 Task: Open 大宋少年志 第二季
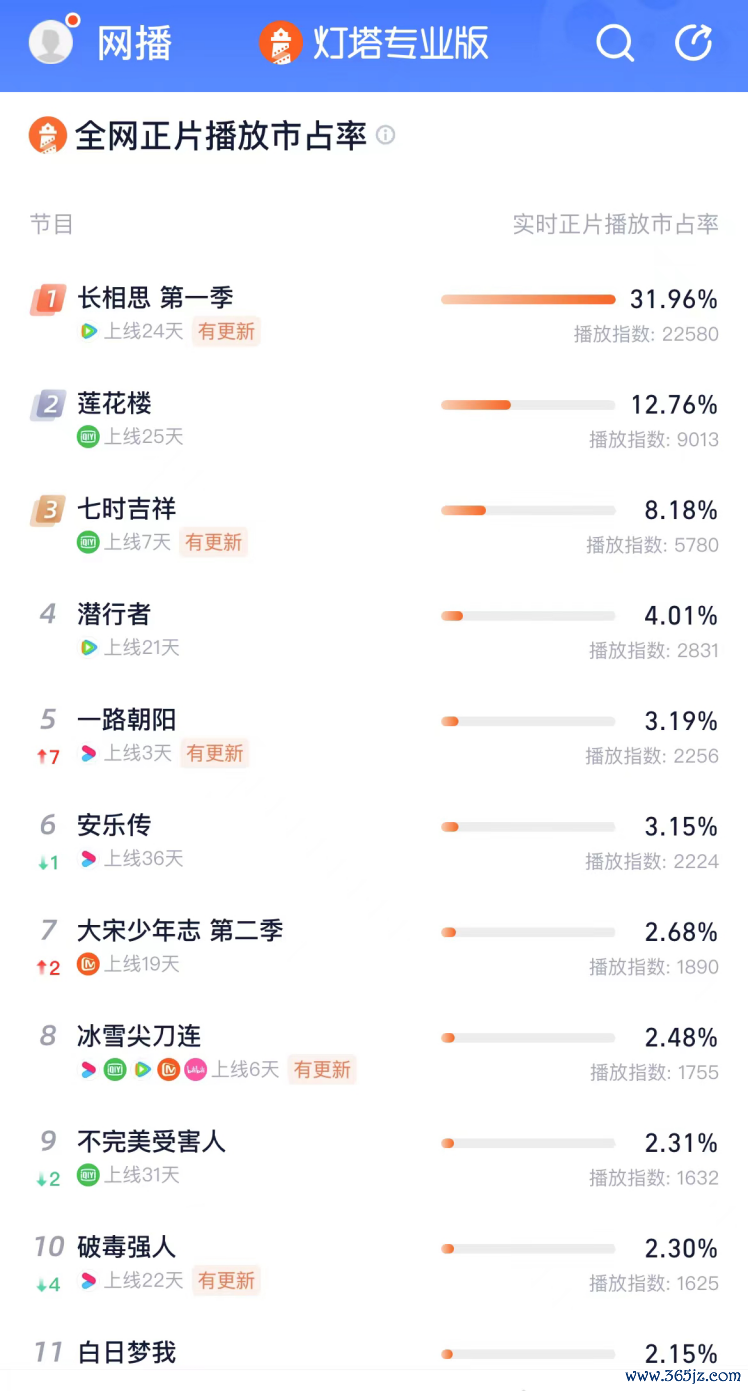(x=374, y=948)
